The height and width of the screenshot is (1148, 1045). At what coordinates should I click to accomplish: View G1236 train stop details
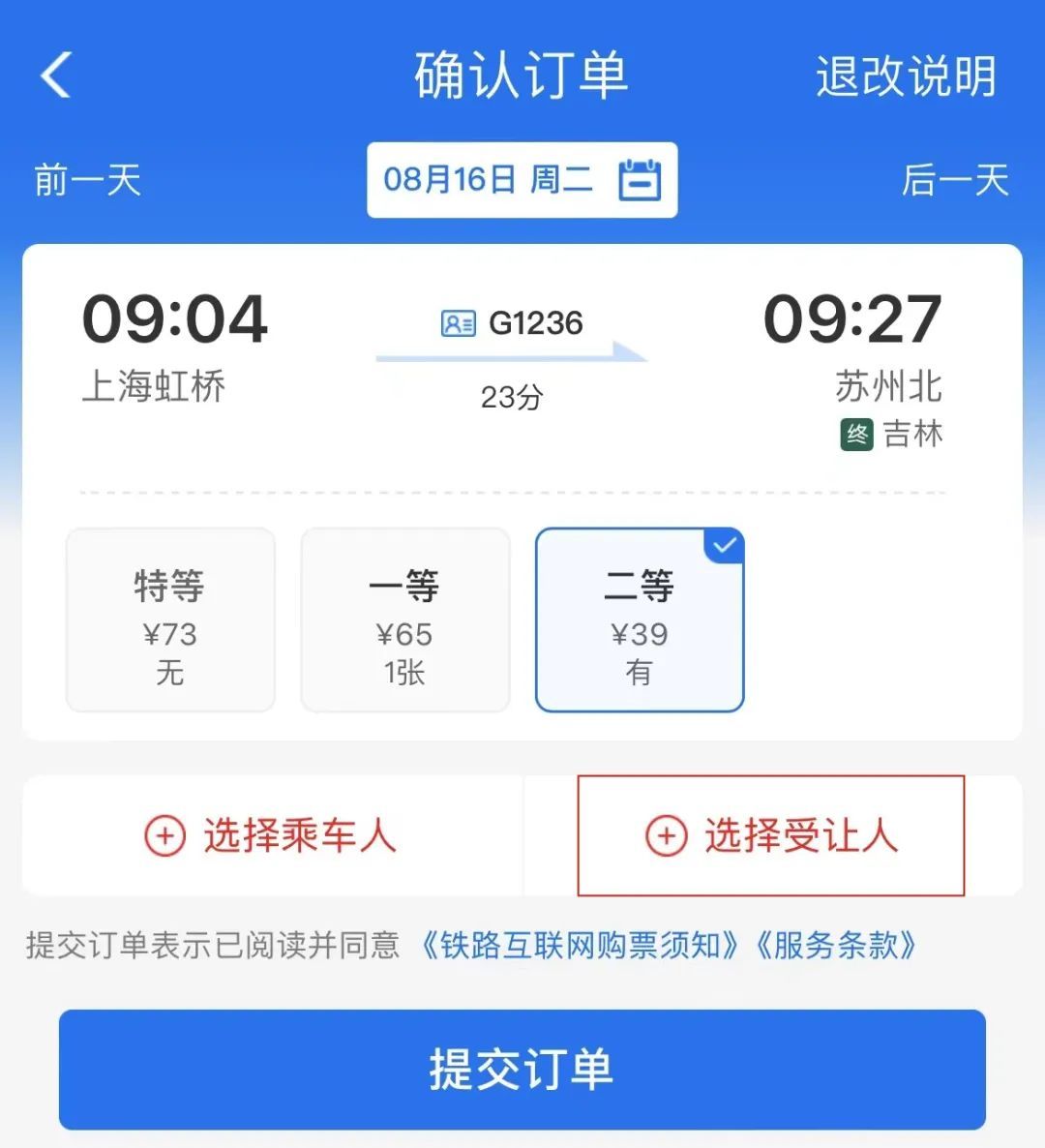pos(512,324)
